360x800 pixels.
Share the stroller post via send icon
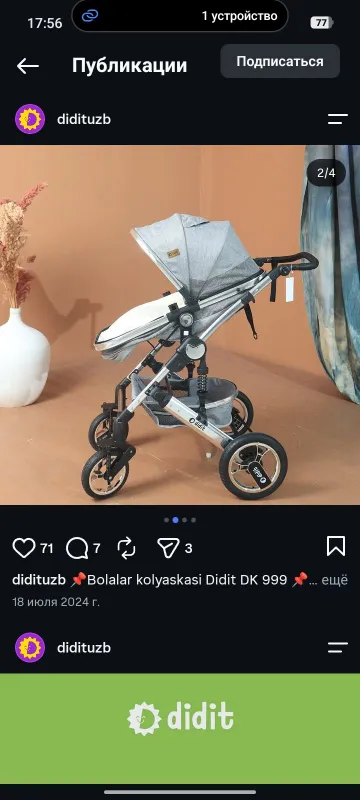pos(168,548)
